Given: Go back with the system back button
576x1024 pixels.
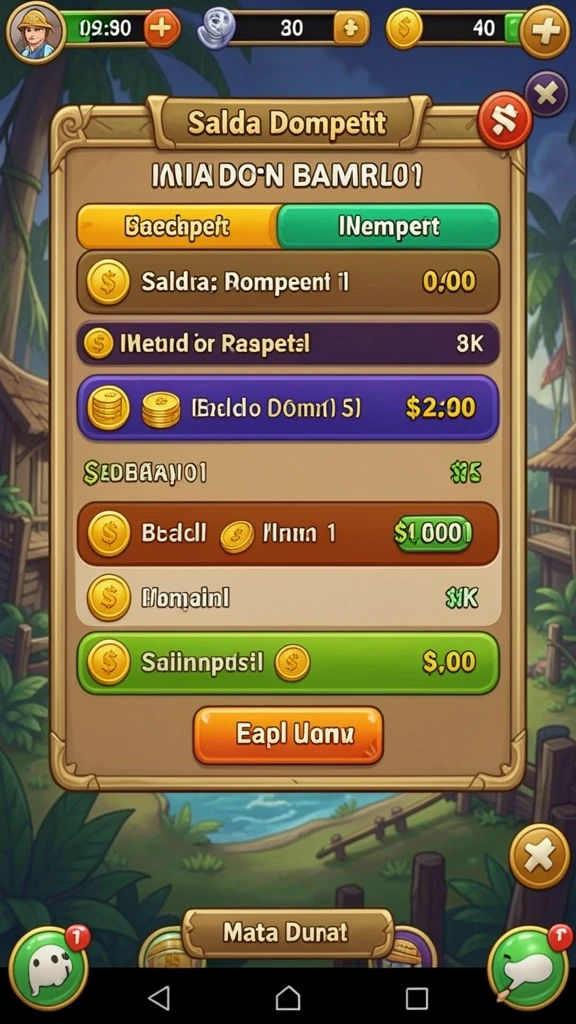Looking at the screenshot, I should [x=159, y=999].
